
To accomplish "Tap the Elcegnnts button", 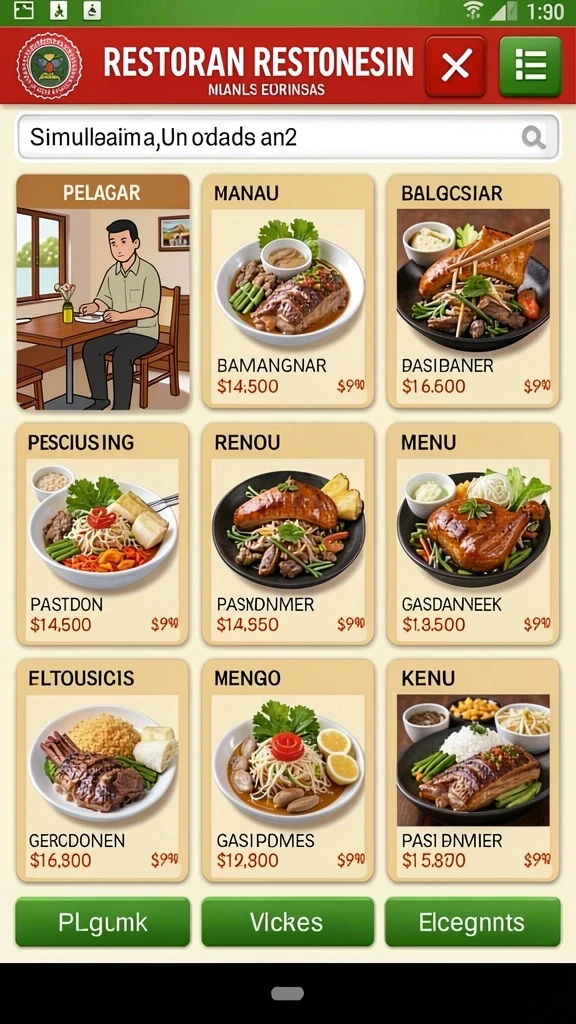I will (x=473, y=922).
